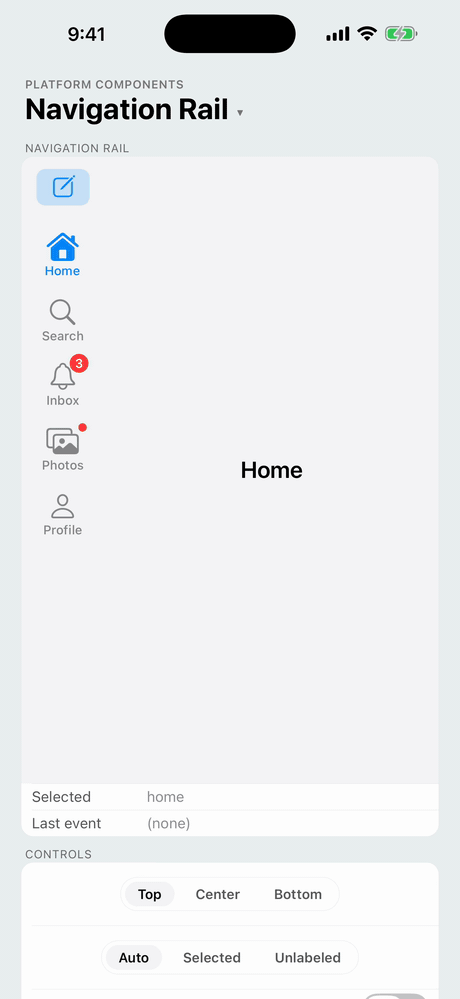Viewport: 460px width, 999px height.
Task: Tap the compose button in the rail
Action: 63,187
